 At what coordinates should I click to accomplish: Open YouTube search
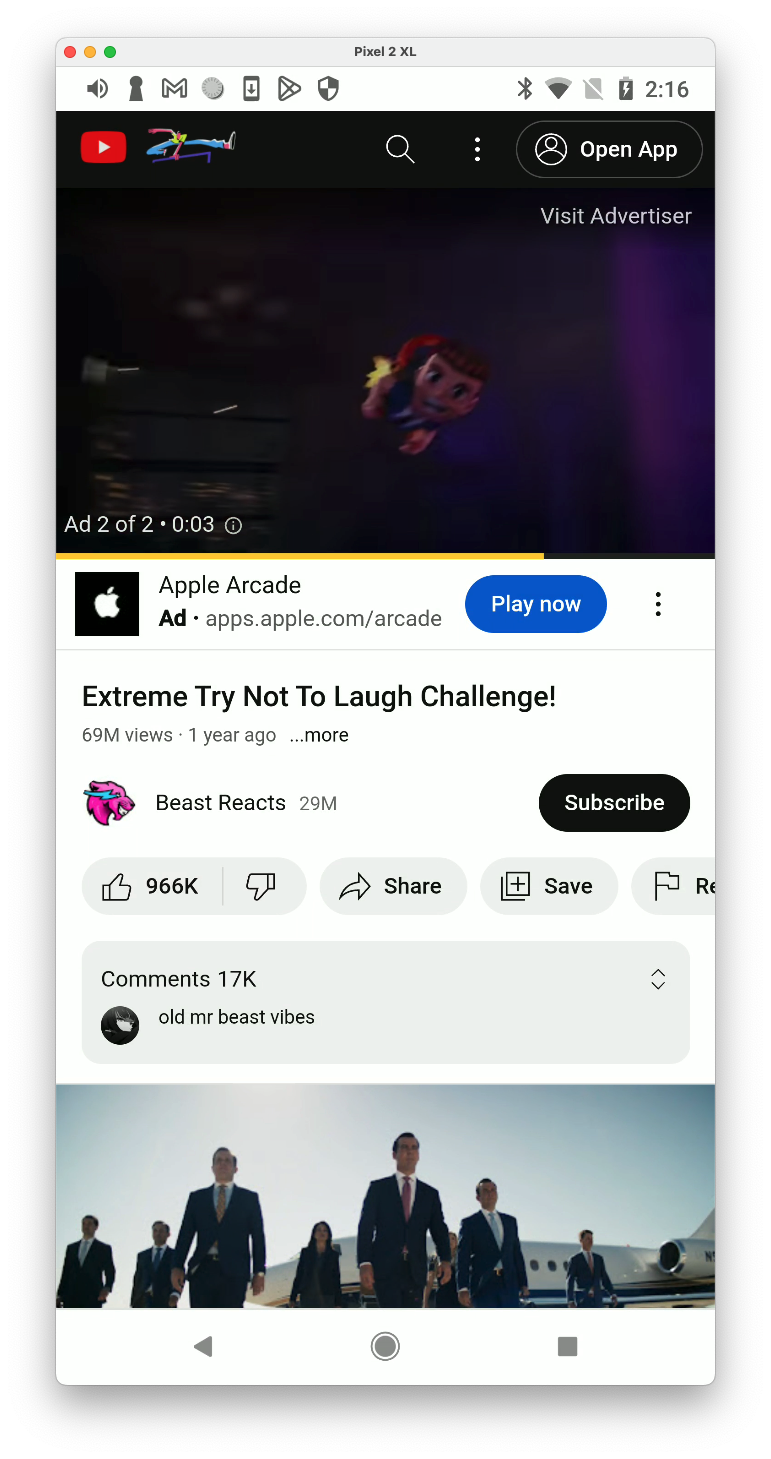pyautogui.click(x=400, y=149)
